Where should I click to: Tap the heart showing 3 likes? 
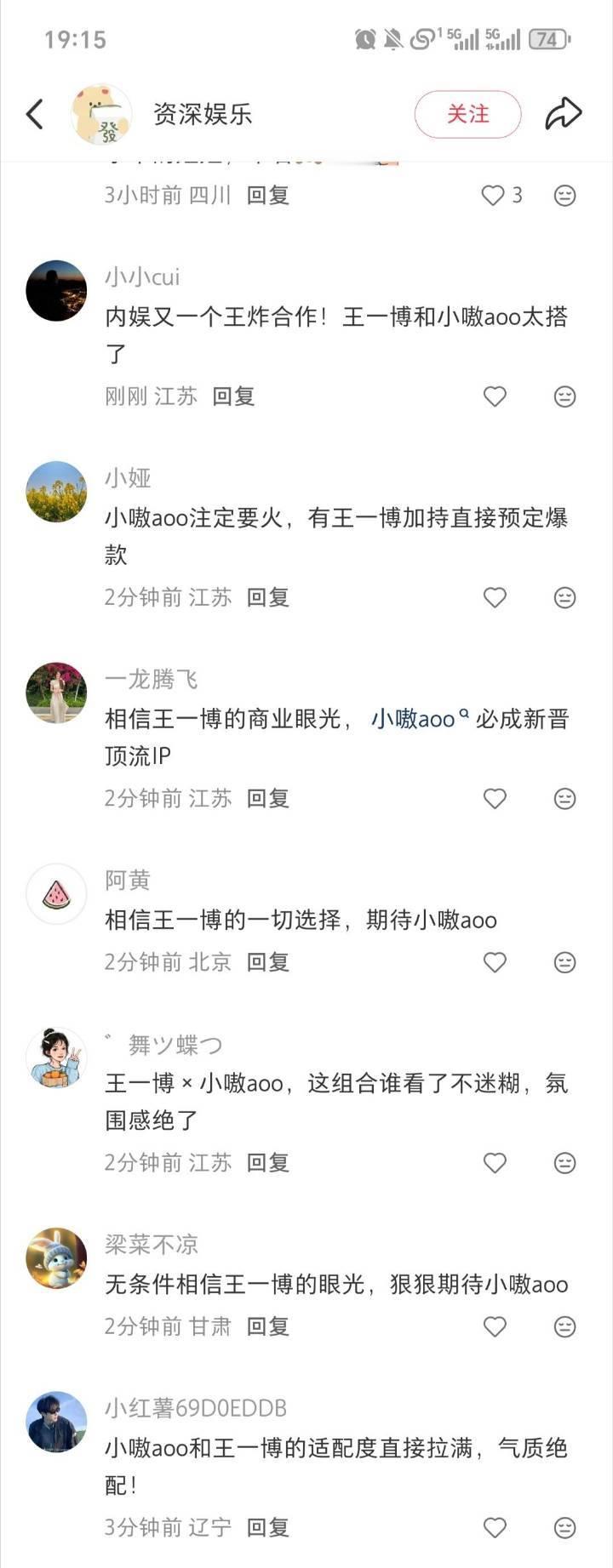[x=494, y=195]
